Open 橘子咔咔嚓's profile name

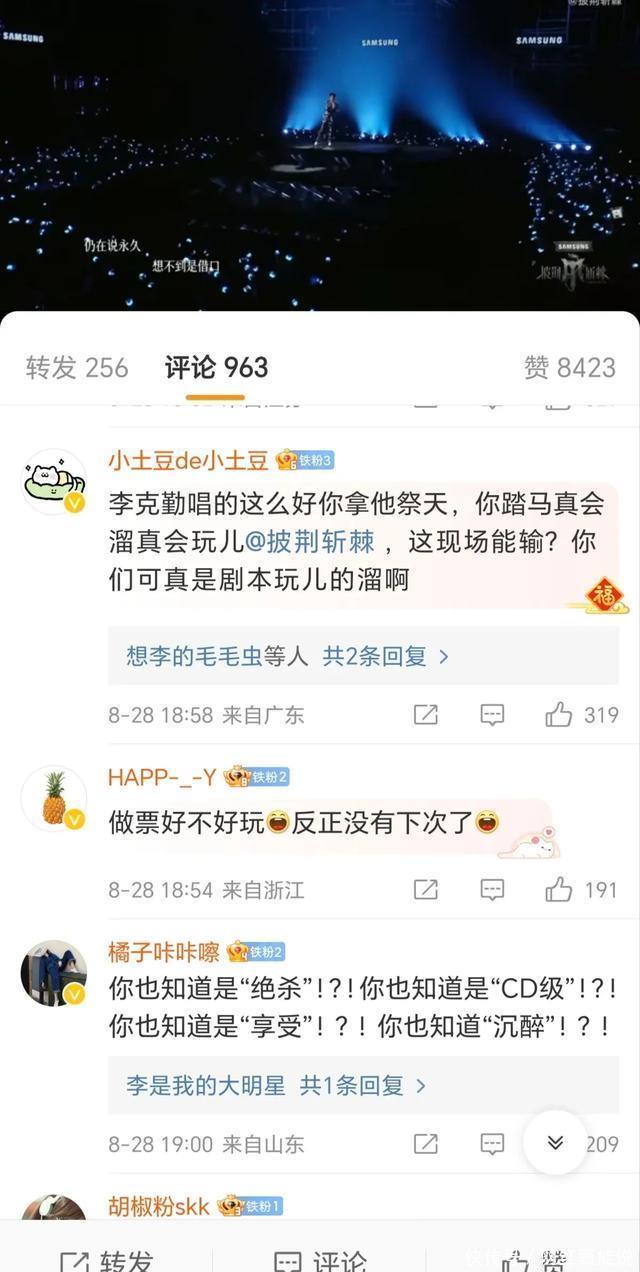click(x=165, y=951)
